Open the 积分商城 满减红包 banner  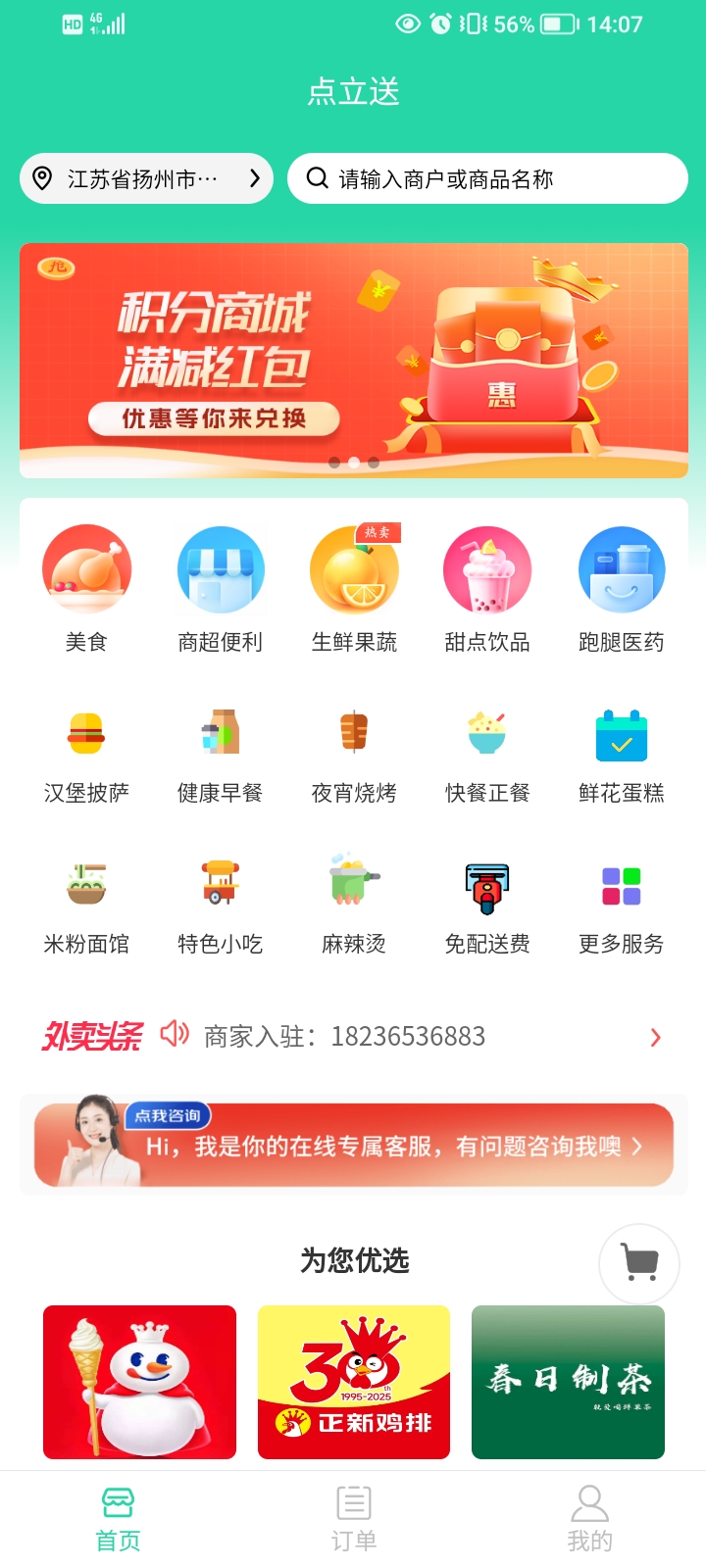[x=353, y=360]
